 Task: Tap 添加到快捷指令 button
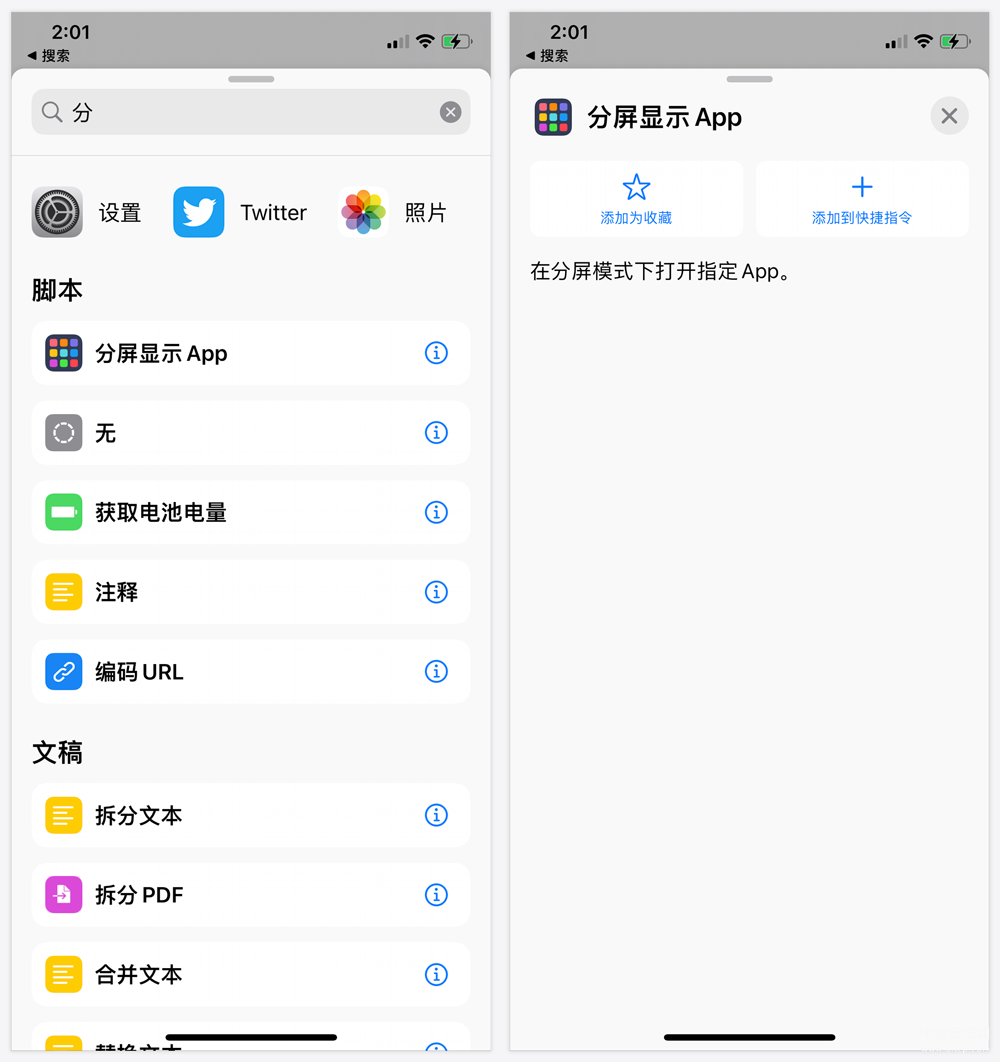[x=862, y=199]
